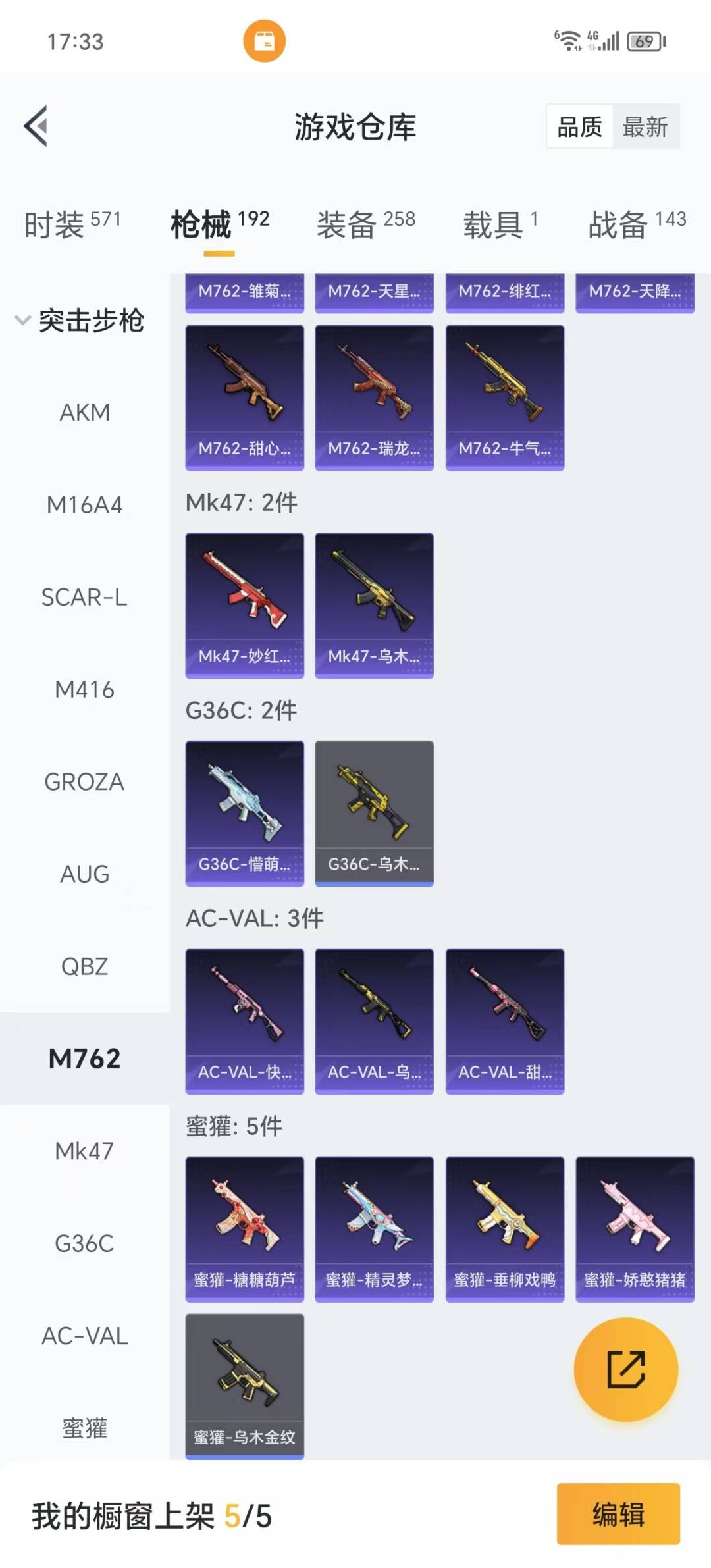View the 蜜獾-糖糖葫芦 skin
711x1568 pixels.
pyautogui.click(x=244, y=1228)
